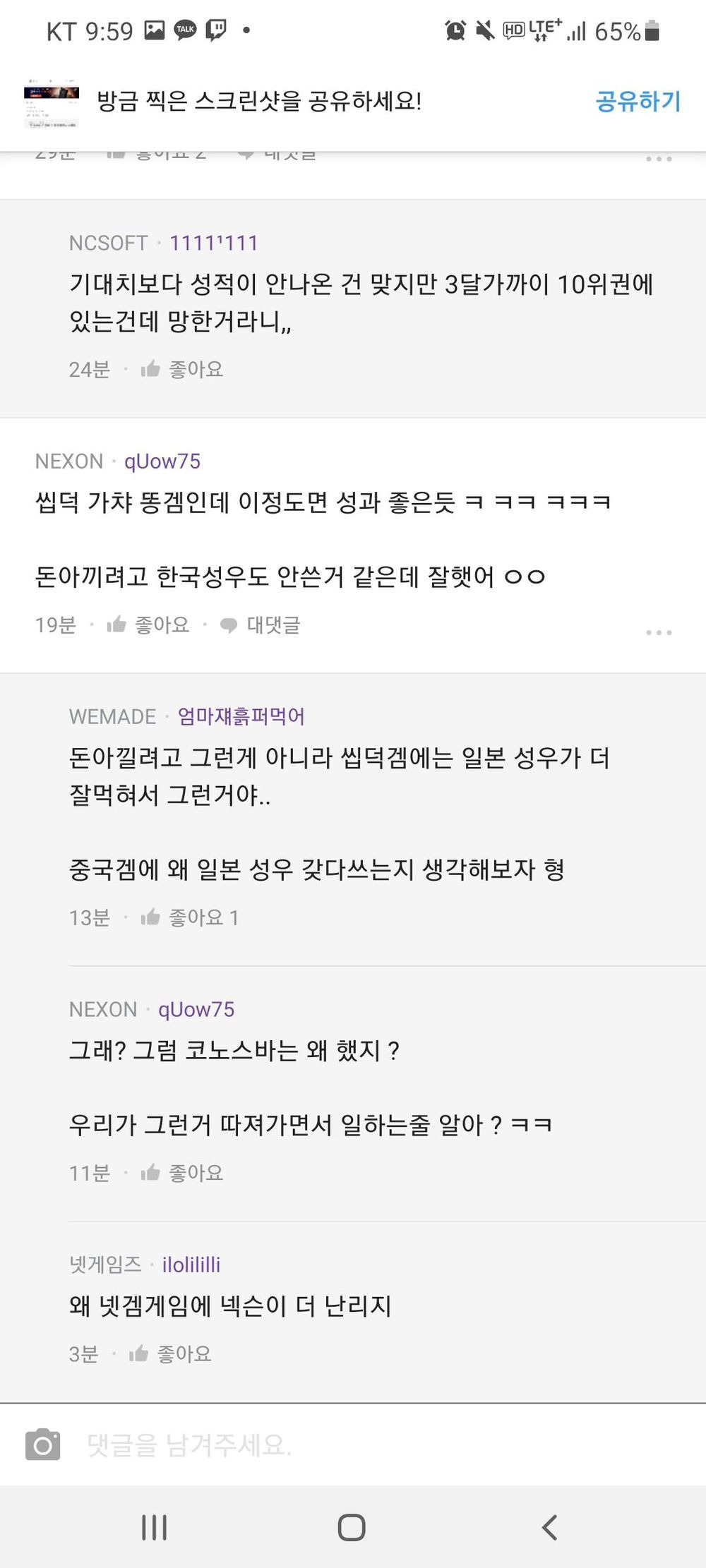Tap 공유하기 to share the screenshot
This screenshot has height=1568, width=706.
[638, 101]
